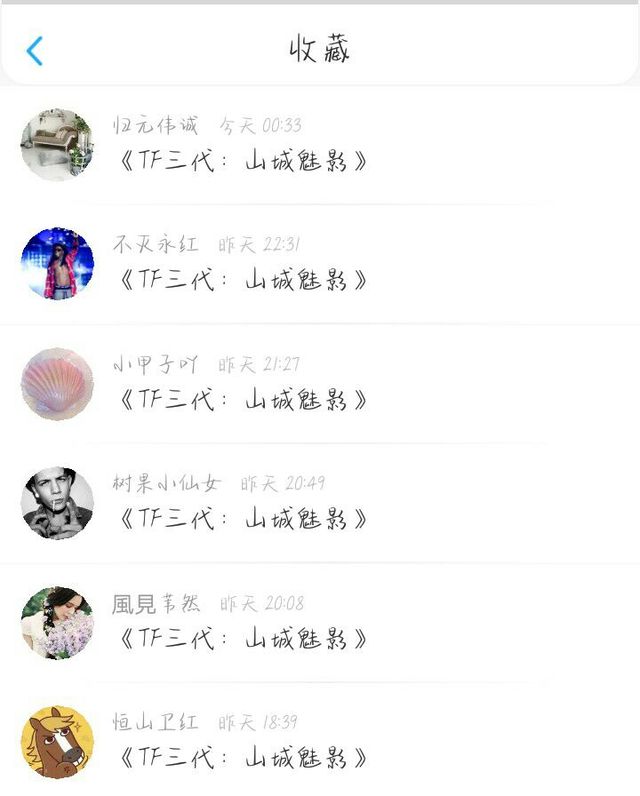Open the favorite saved from 不灭永红
This screenshot has height=796, width=640.
coord(242,280)
